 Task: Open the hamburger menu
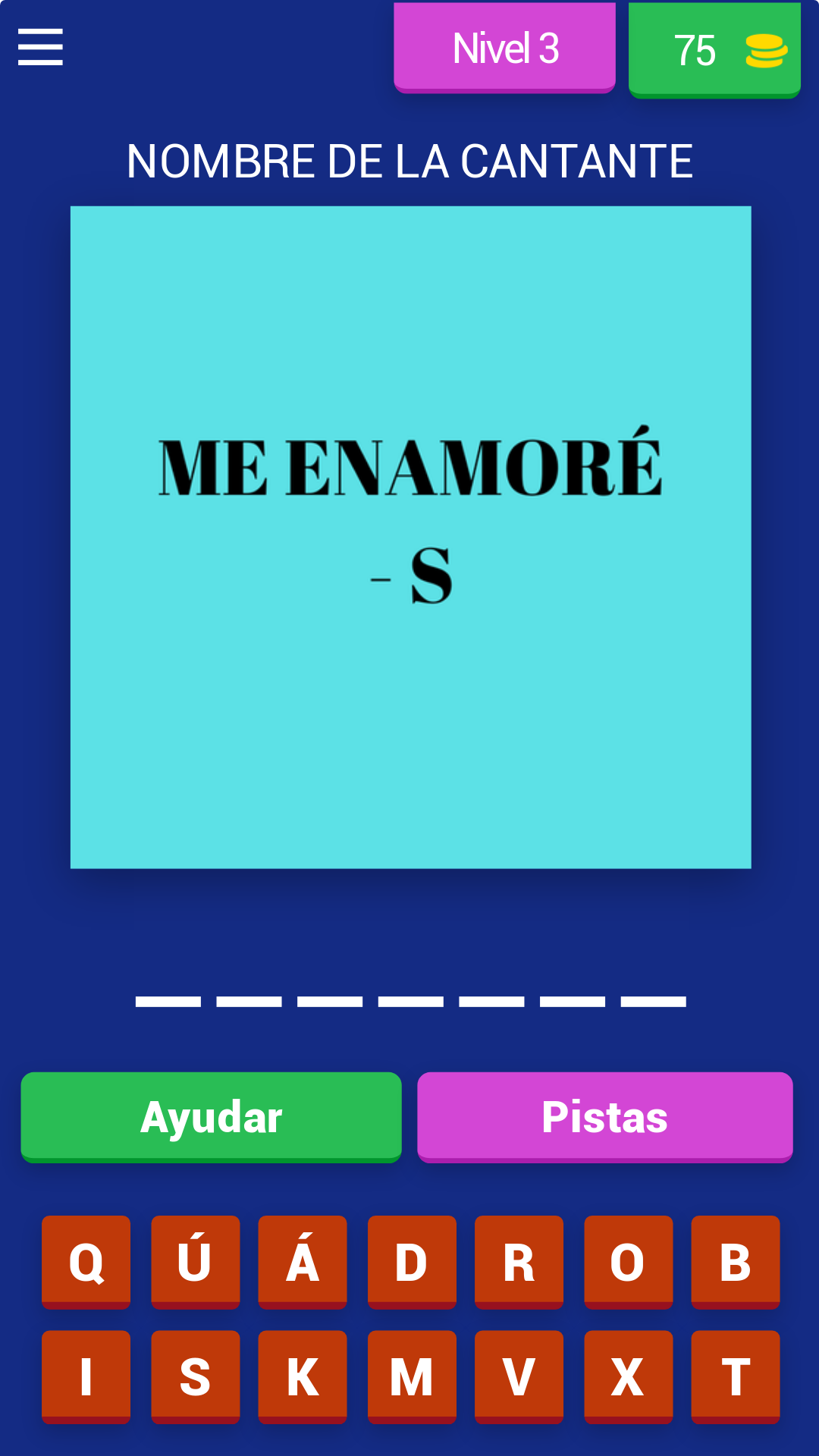(x=39, y=47)
